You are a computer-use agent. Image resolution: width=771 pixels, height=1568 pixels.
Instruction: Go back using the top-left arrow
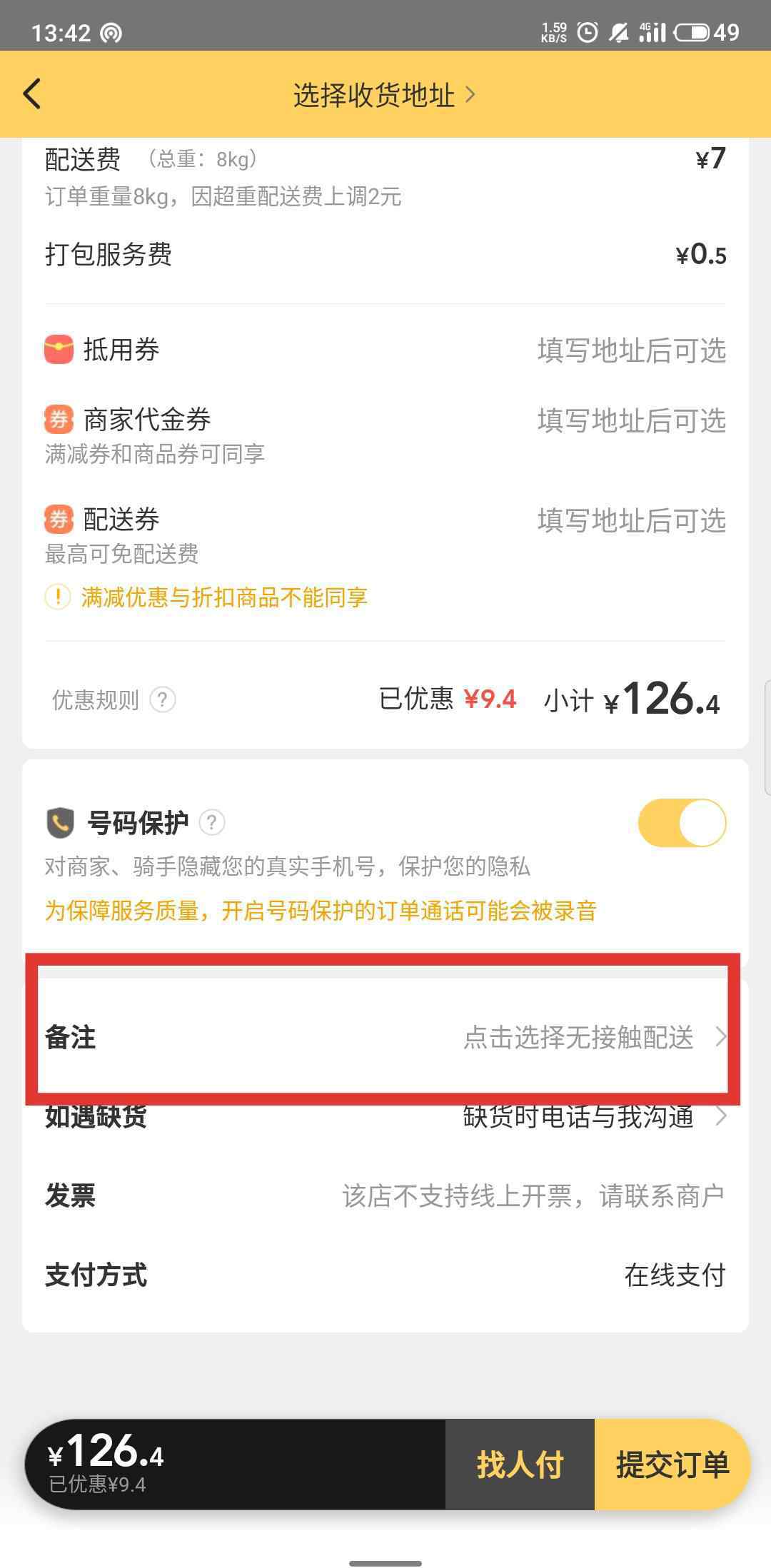click(32, 94)
